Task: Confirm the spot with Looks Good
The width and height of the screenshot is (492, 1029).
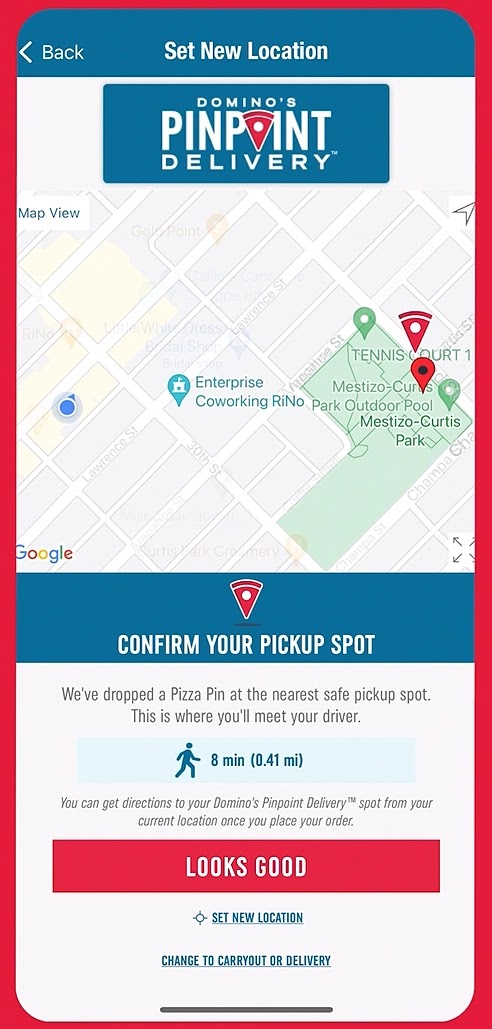Action: (x=246, y=866)
